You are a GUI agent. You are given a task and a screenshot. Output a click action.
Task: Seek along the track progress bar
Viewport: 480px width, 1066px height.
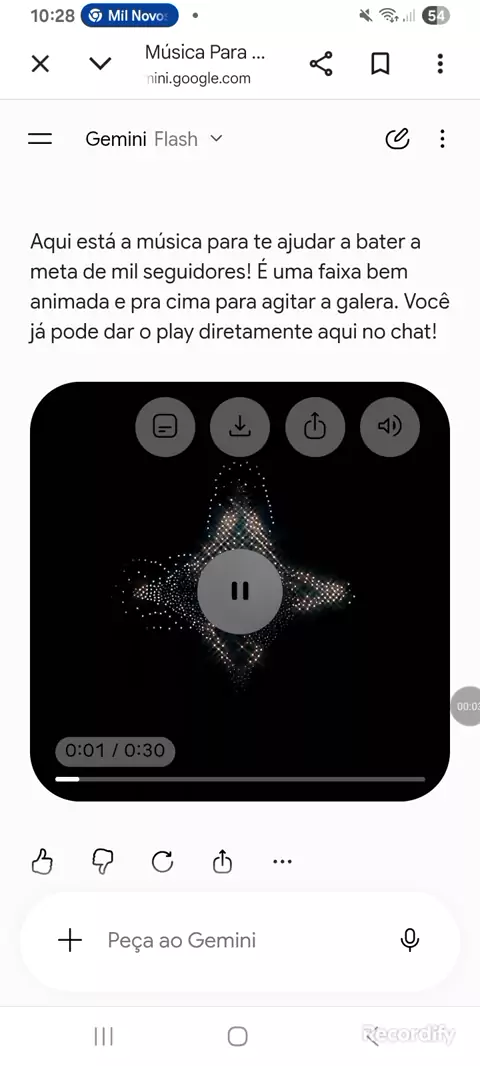coord(240,779)
